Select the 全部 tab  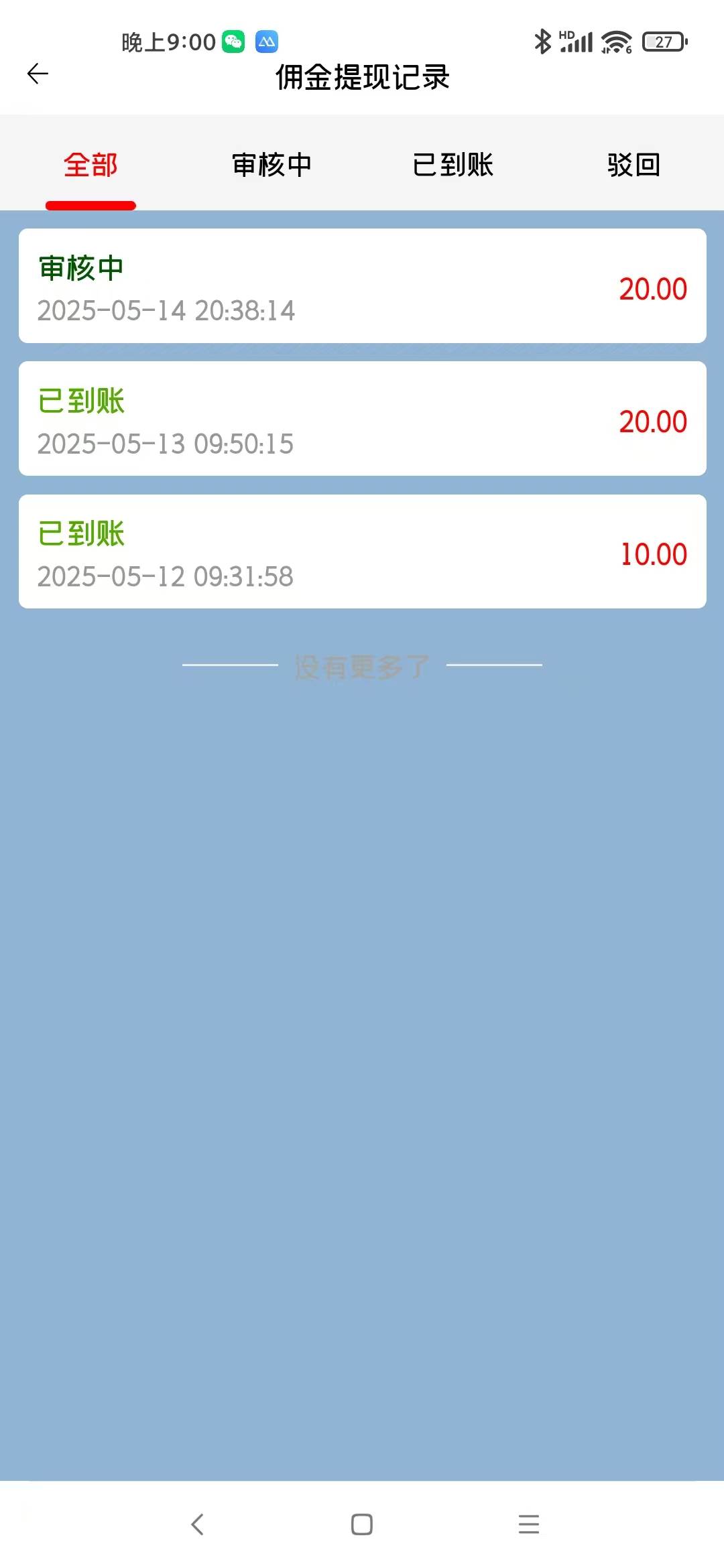click(90, 166)
